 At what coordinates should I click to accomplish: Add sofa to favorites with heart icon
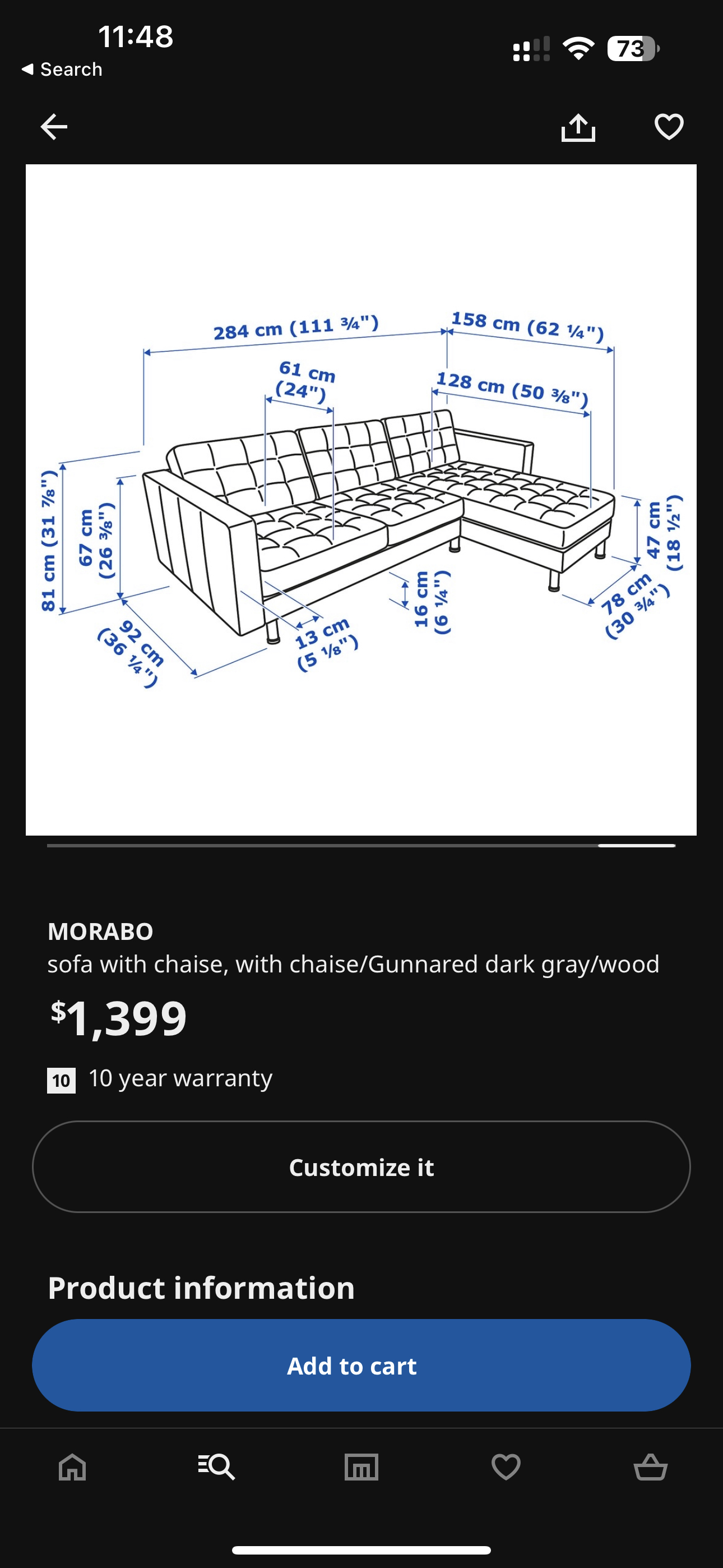tap(668, 127)
